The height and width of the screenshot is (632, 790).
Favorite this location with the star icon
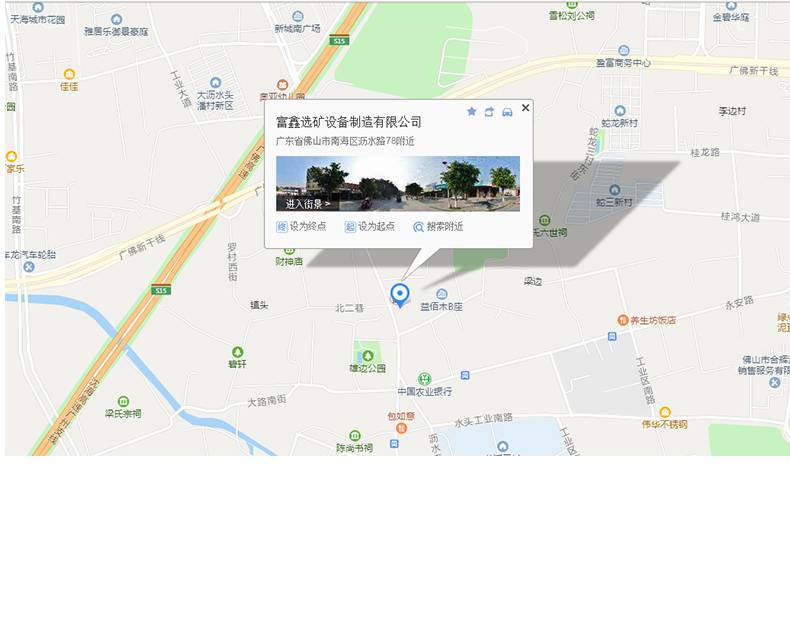tap(472, 112)
